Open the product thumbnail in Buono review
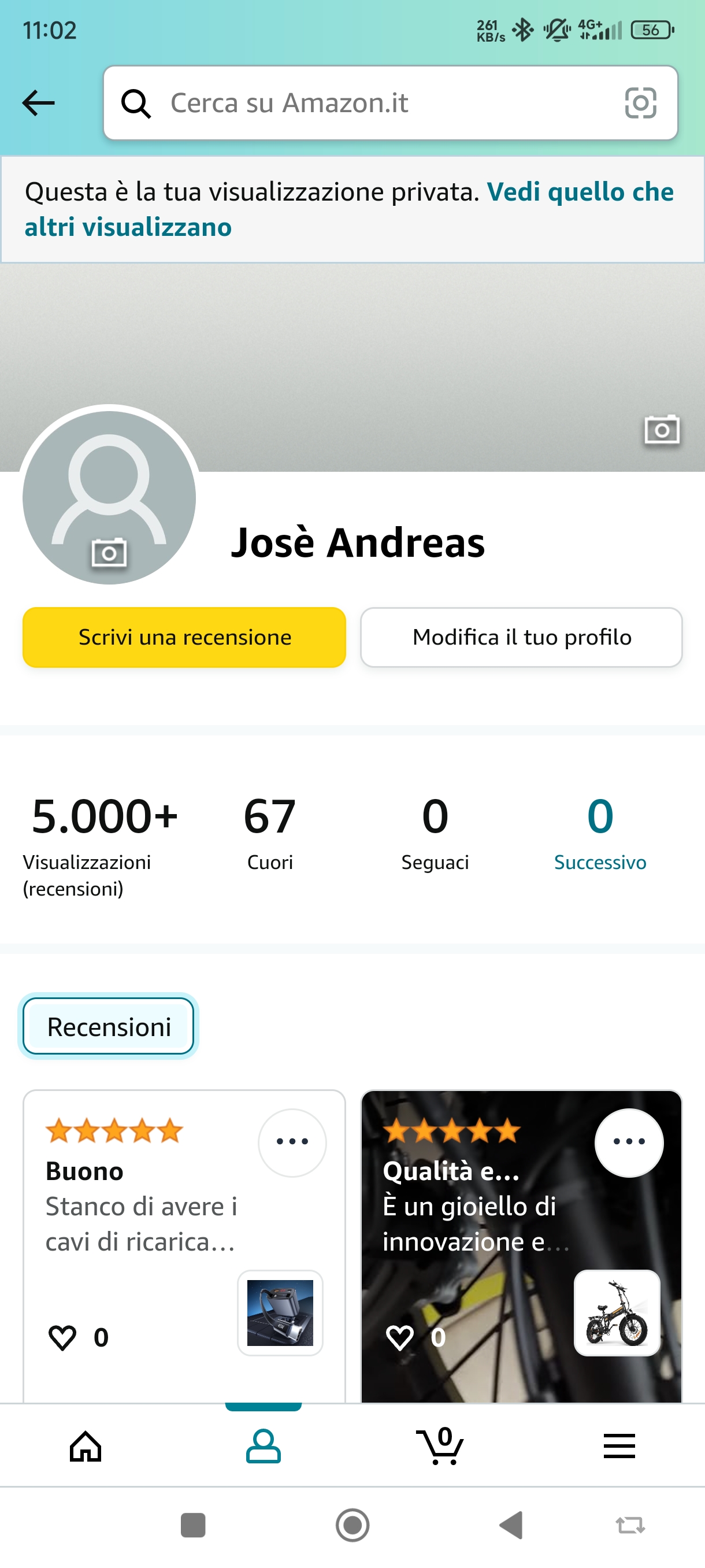705x1568 pixels. point(280,1312)
